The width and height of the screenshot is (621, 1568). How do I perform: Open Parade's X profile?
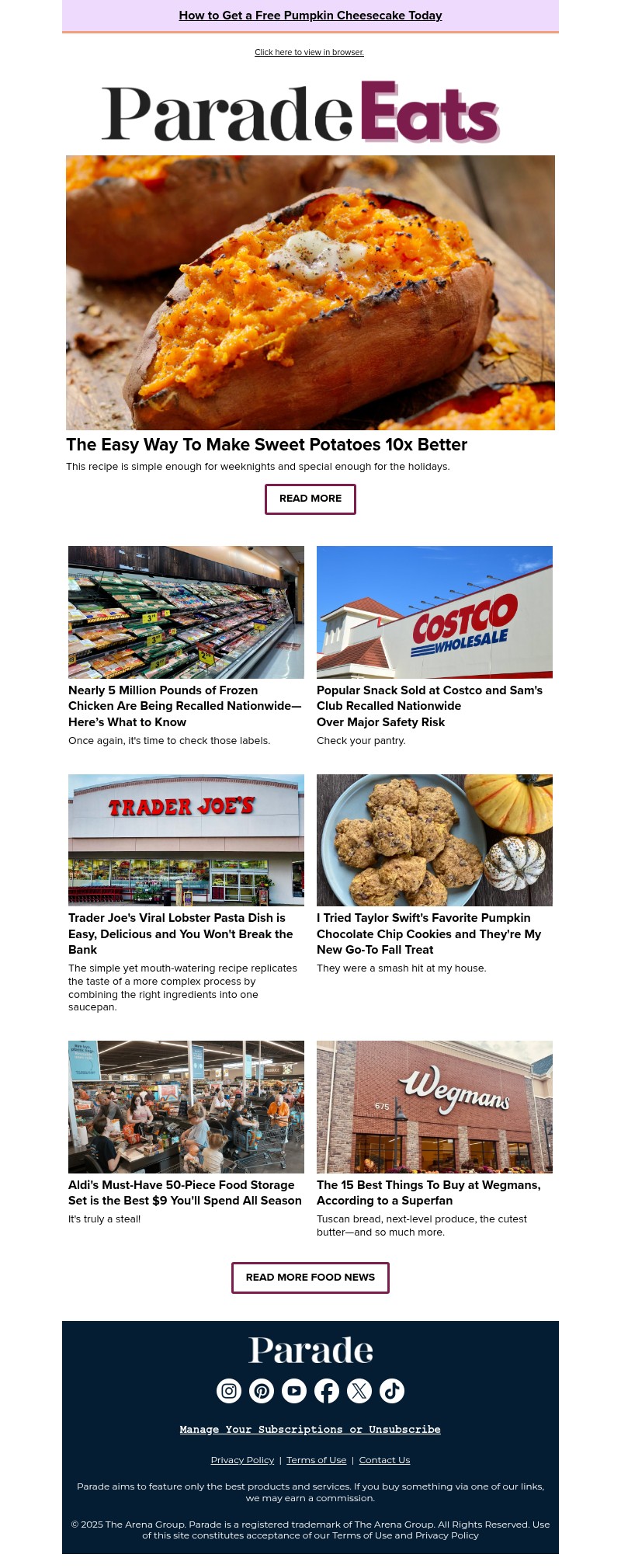(x=359, y=1391)
